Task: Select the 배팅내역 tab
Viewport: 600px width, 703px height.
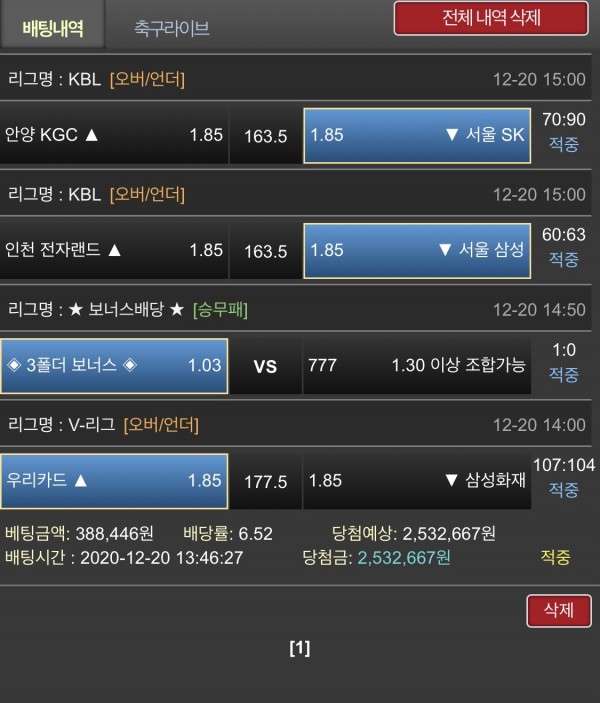Action: [52, 28]
